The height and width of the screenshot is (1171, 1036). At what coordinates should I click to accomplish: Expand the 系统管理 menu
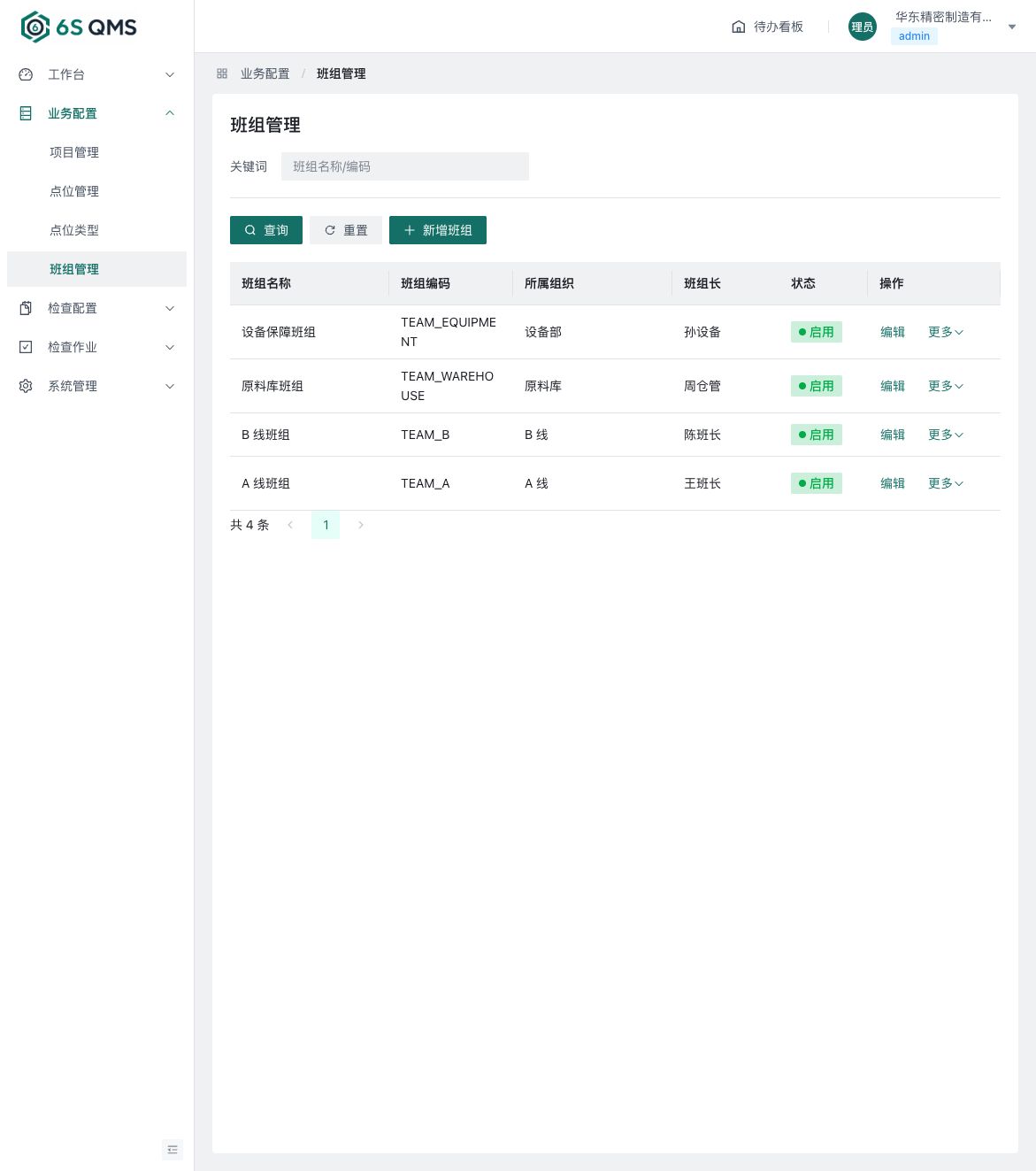pos(96,386)
